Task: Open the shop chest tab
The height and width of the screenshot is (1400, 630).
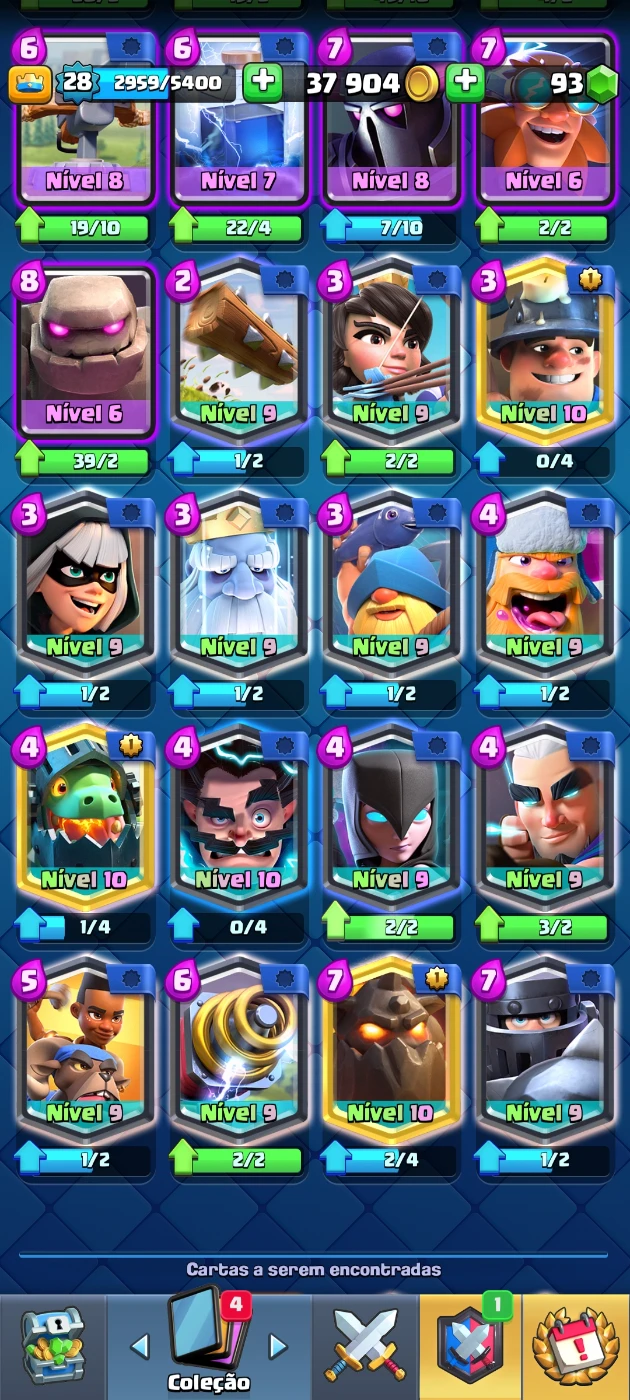Action: (x=53, y=1346)
